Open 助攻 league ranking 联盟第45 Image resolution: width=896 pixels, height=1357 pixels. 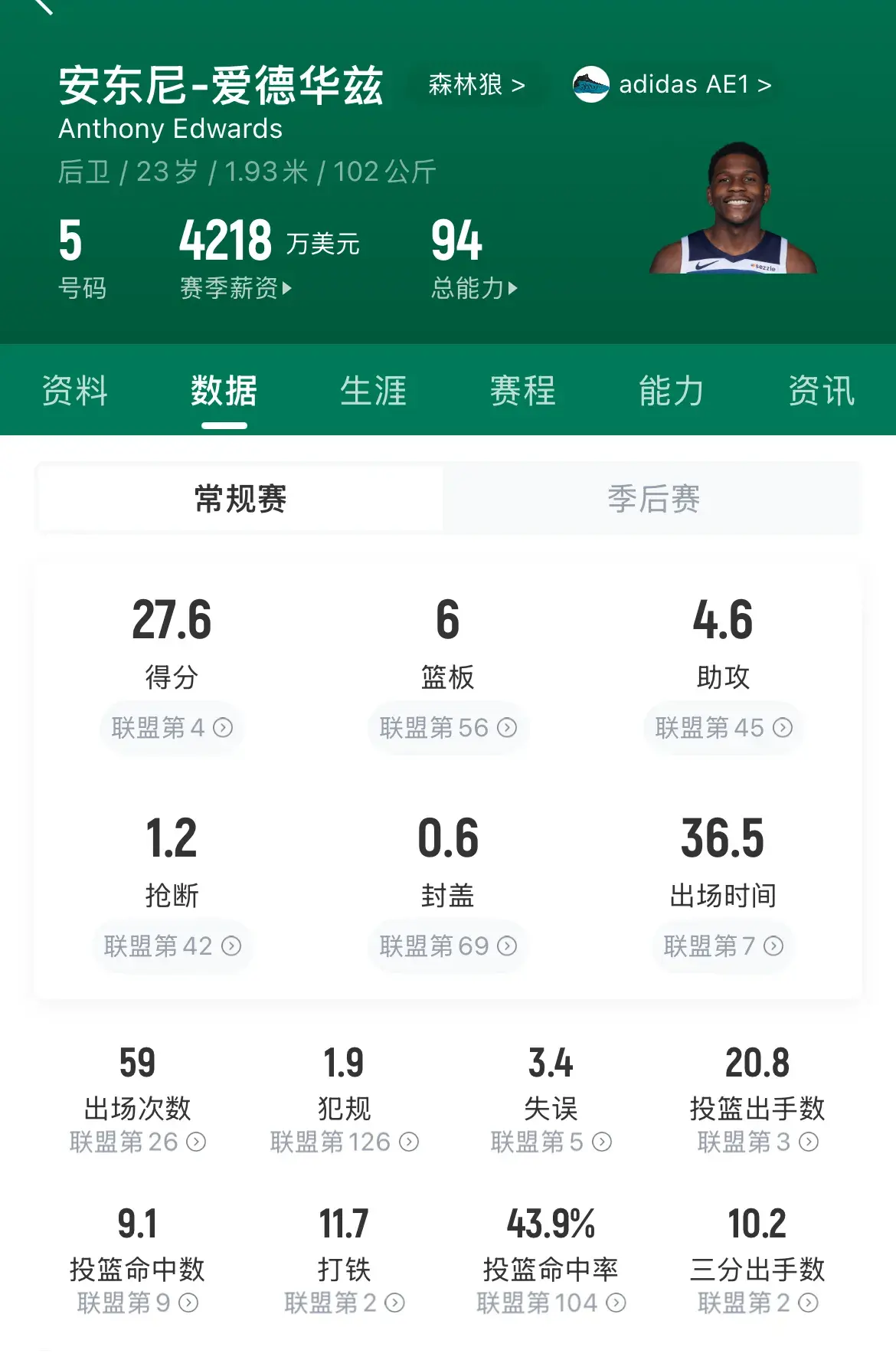point(723,727)
